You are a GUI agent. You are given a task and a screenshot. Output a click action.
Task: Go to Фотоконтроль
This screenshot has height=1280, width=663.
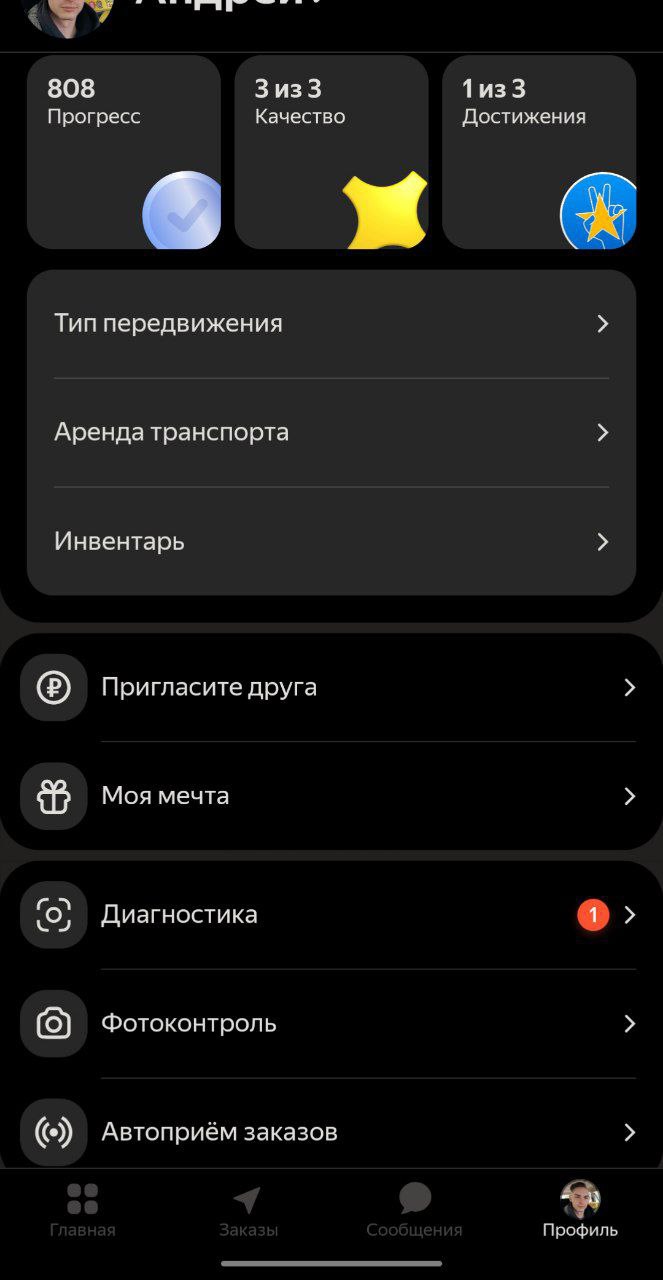(x=331, y=1024)
